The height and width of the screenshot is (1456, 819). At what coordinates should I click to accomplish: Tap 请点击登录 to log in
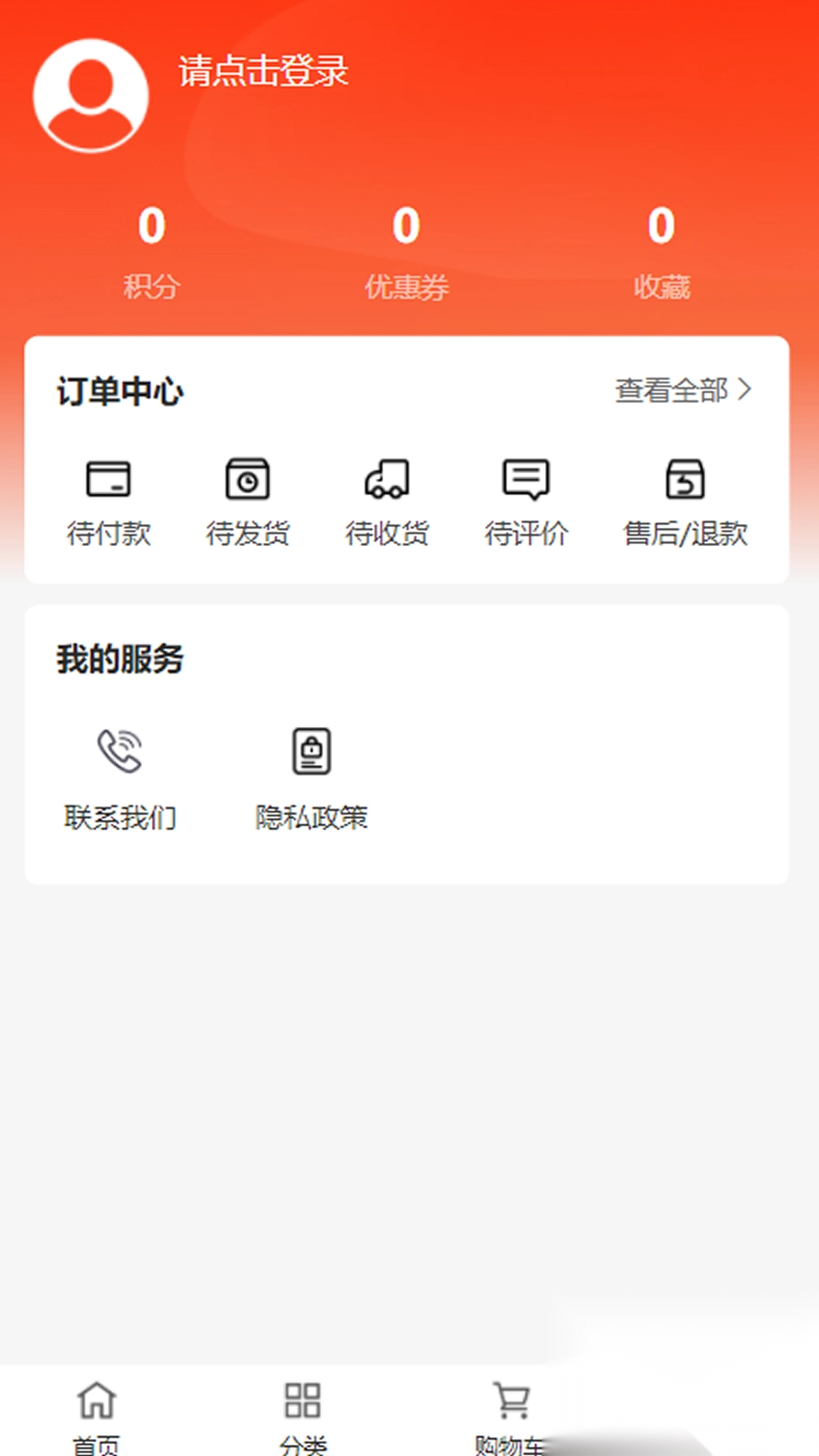(263, 73)
